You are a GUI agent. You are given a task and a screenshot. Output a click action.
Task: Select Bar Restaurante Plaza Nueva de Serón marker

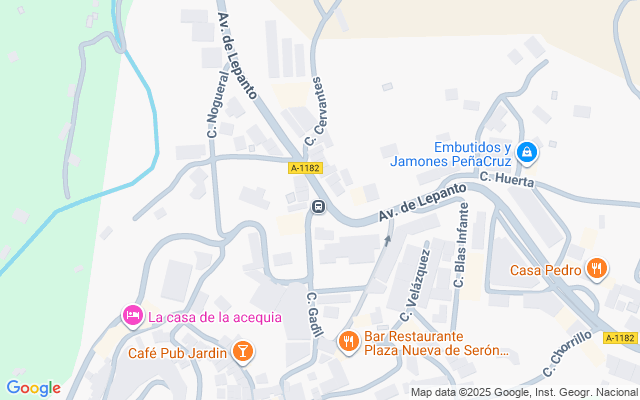coord(348,343)
